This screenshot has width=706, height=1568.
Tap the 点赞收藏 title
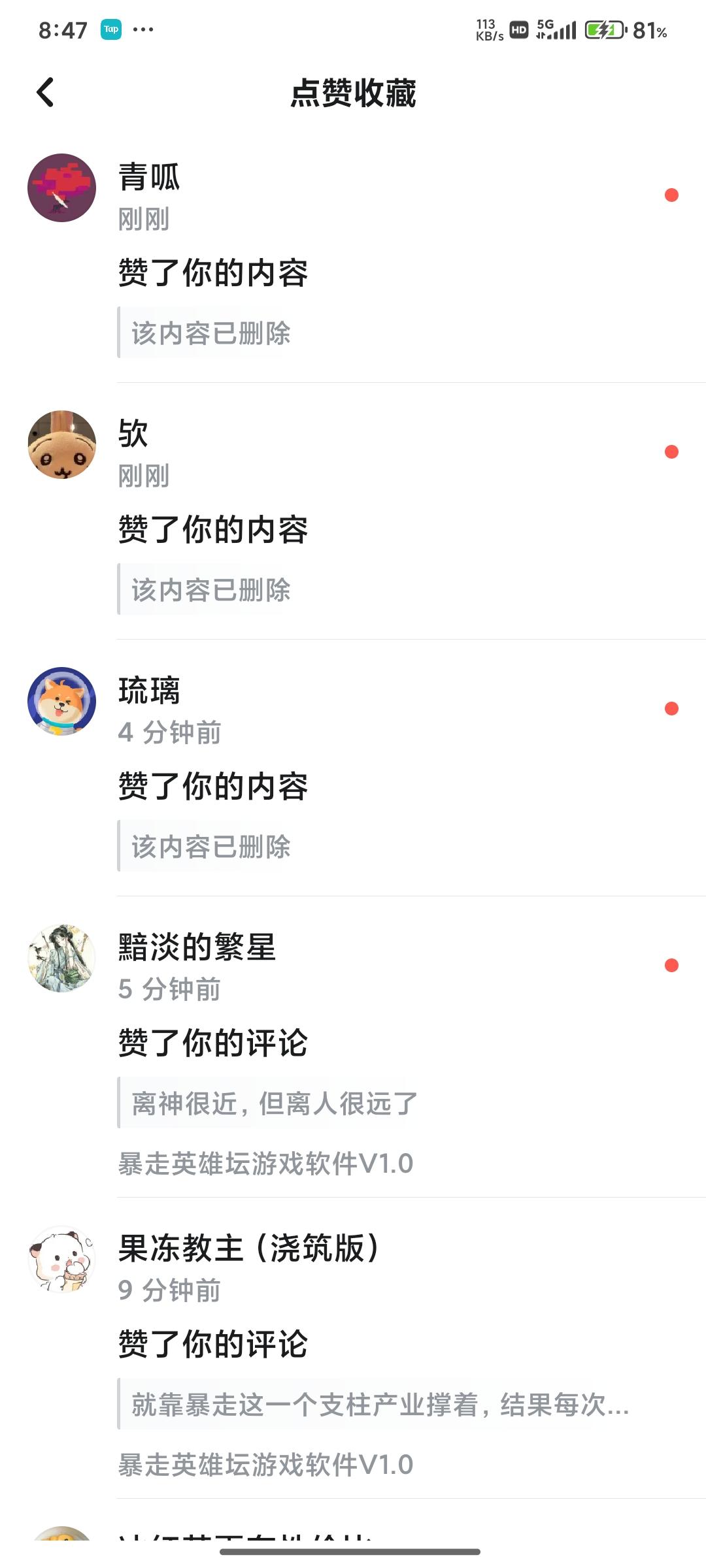click(353, 93)
